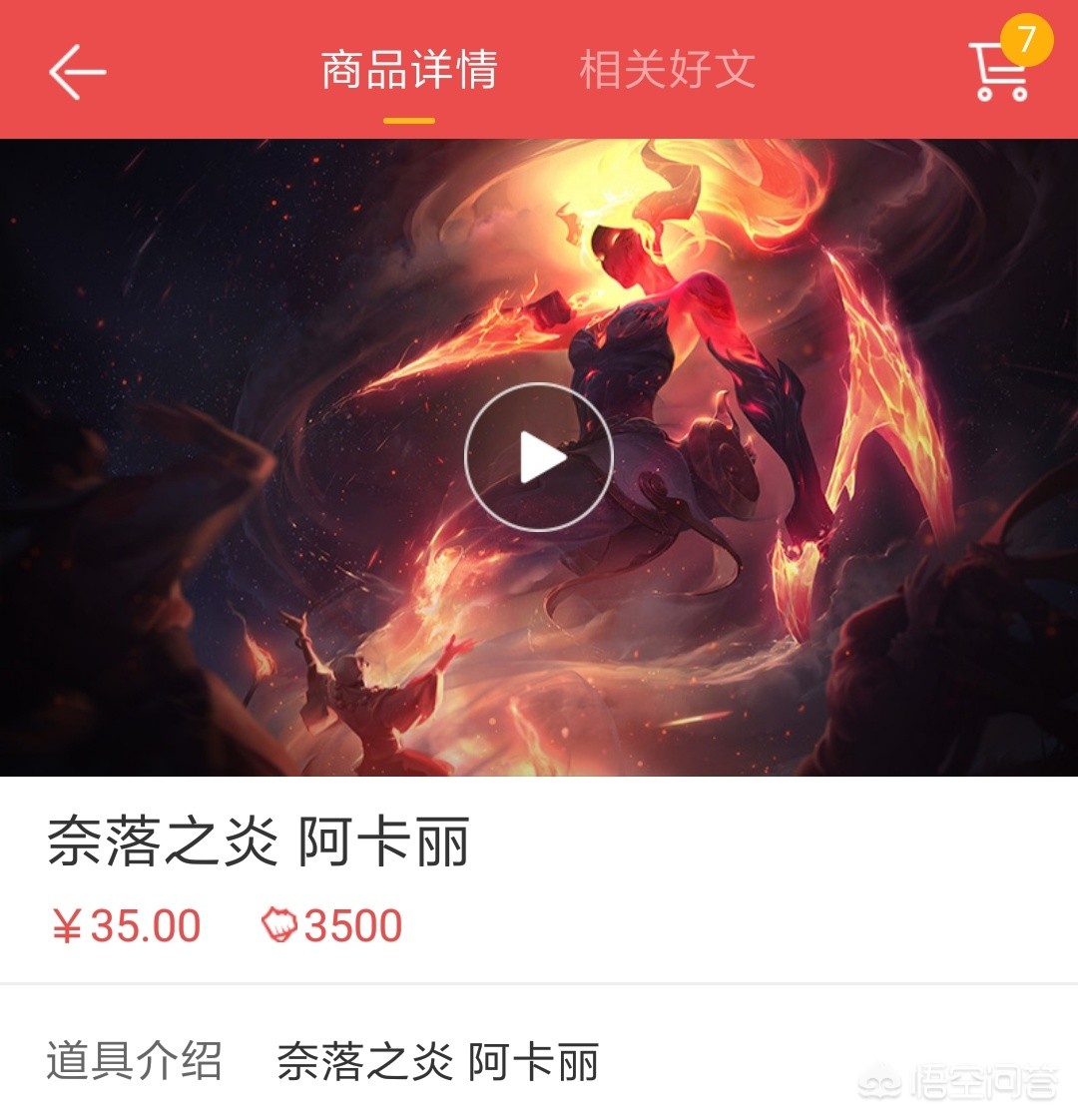
Task: Go back using the arrow icon
Action: pos(77,72)
